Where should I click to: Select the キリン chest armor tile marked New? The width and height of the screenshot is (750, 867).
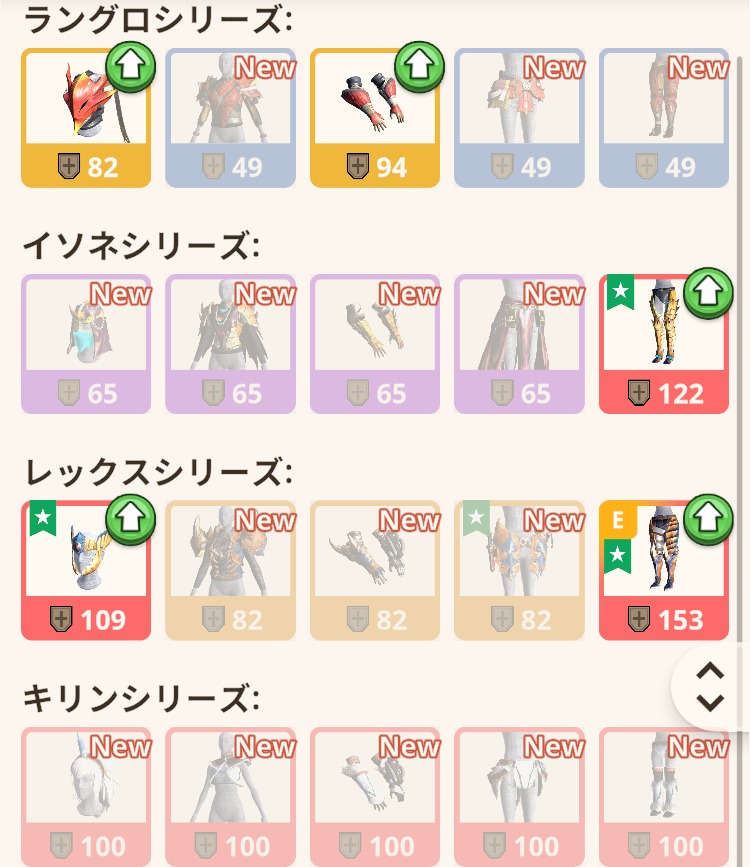(230, 796)
